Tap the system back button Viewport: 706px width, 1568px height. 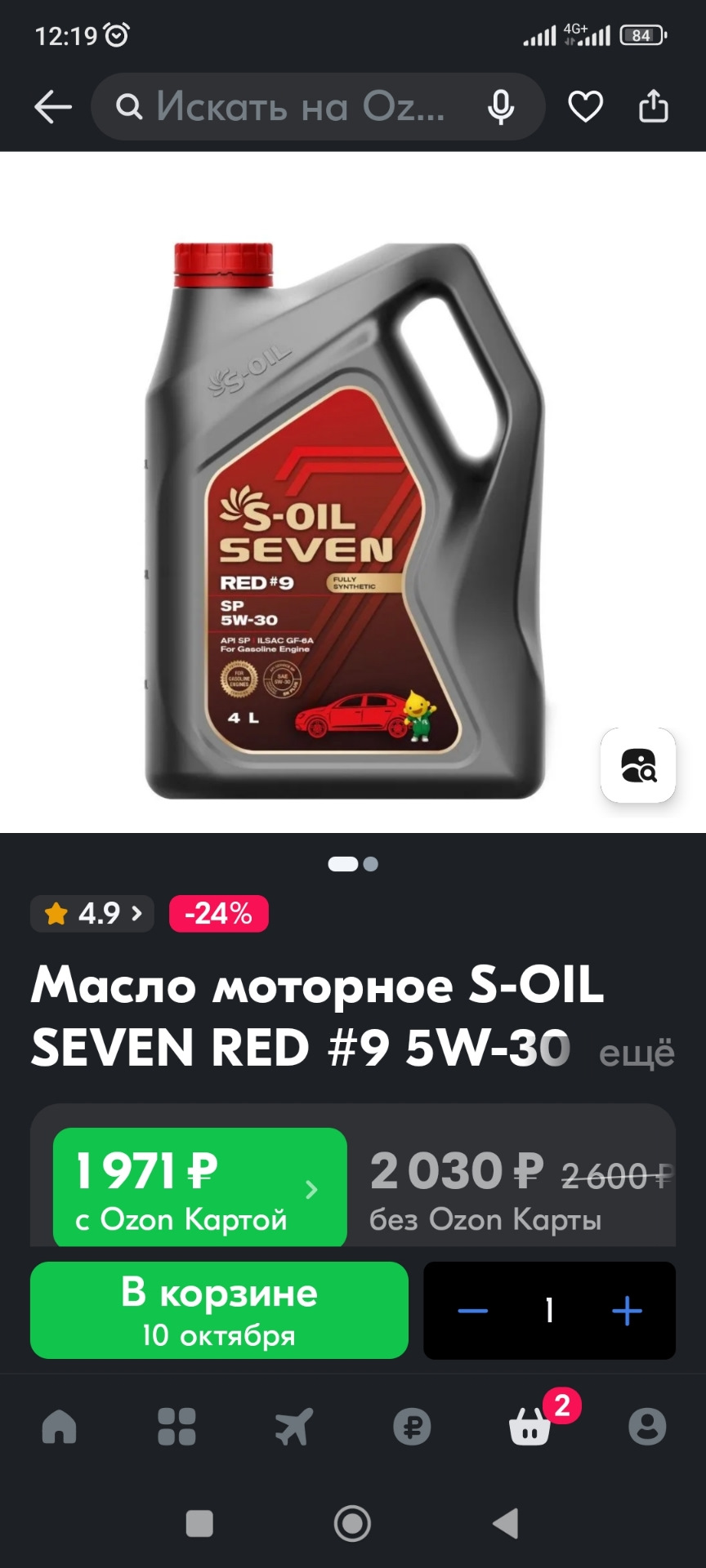pos(505,1523)
